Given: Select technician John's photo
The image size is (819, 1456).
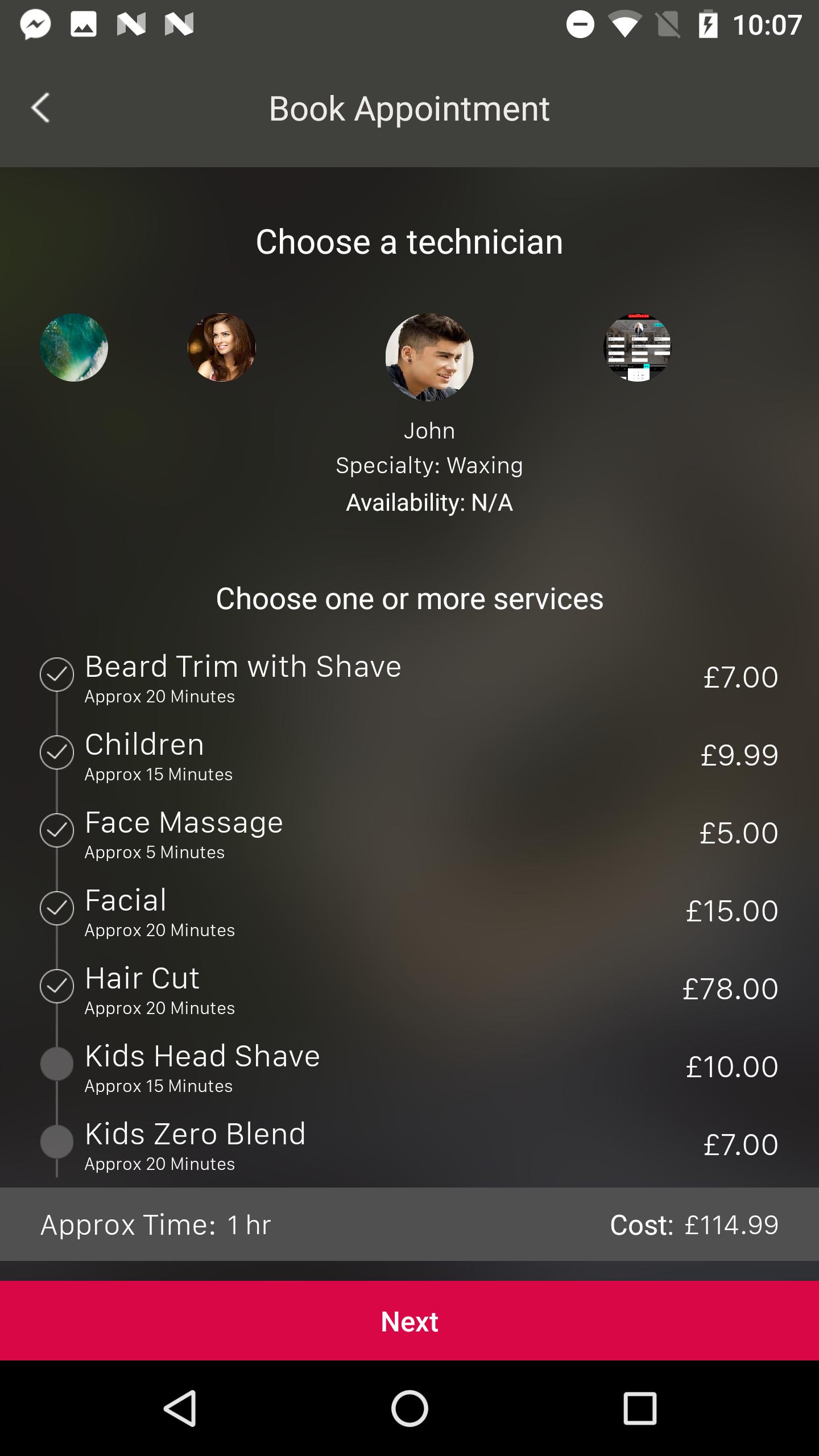Looking at the screenshot, I should [x=429, y=357].
